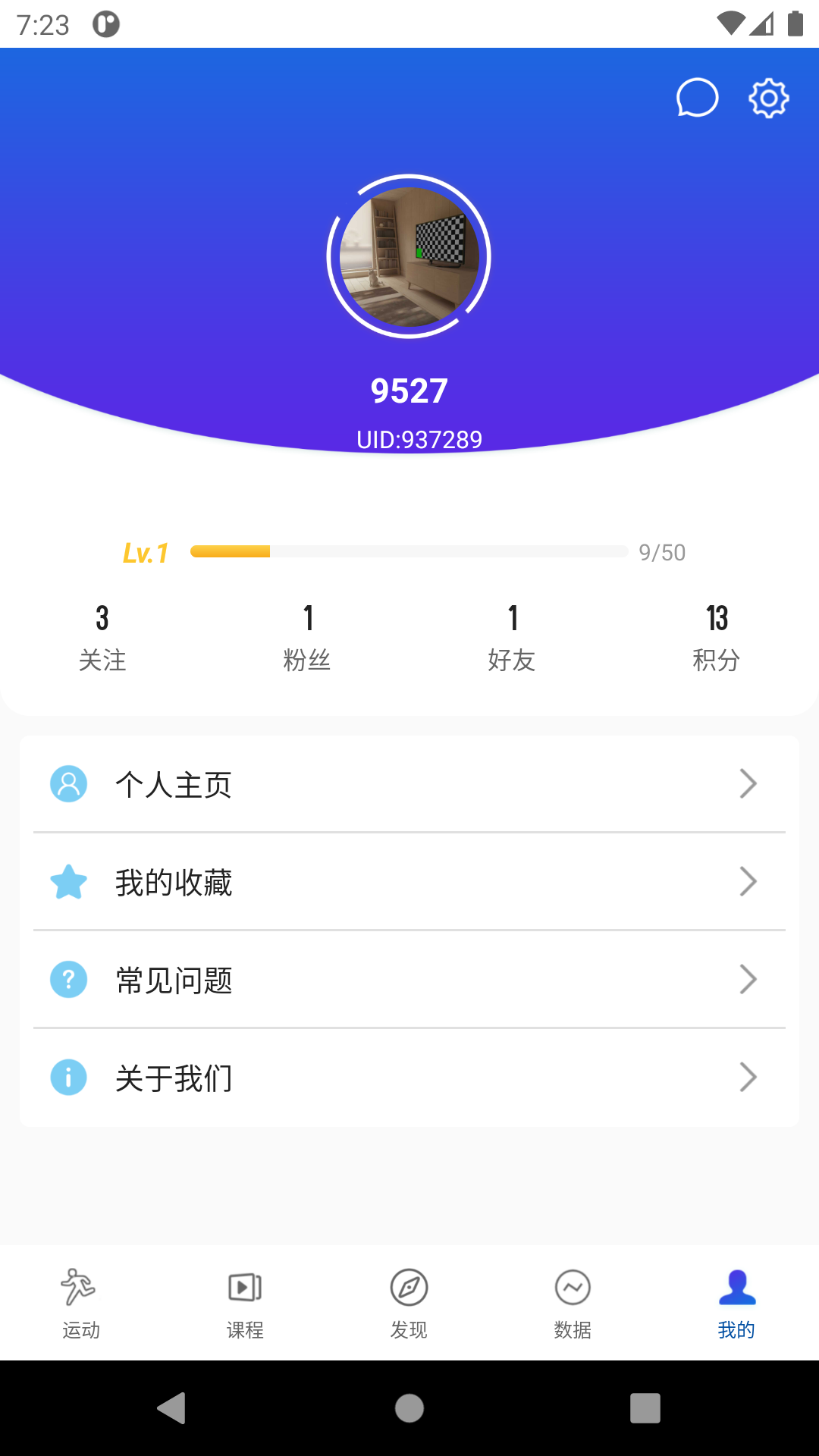This screenshot has height=1456, width=819.
Task: View the 关注 (following) count
Action: (102, 637)
